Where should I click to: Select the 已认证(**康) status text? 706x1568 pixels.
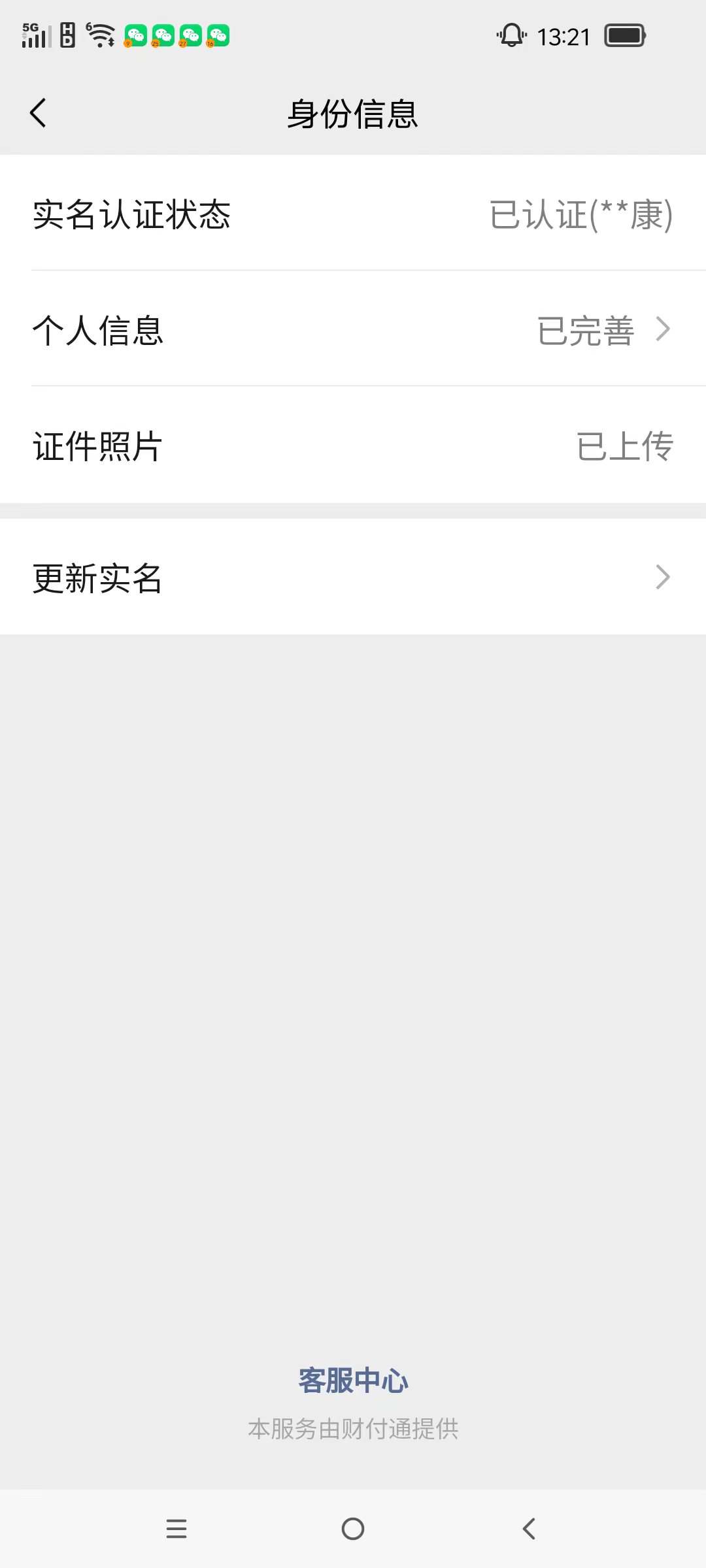pos(579,216)
